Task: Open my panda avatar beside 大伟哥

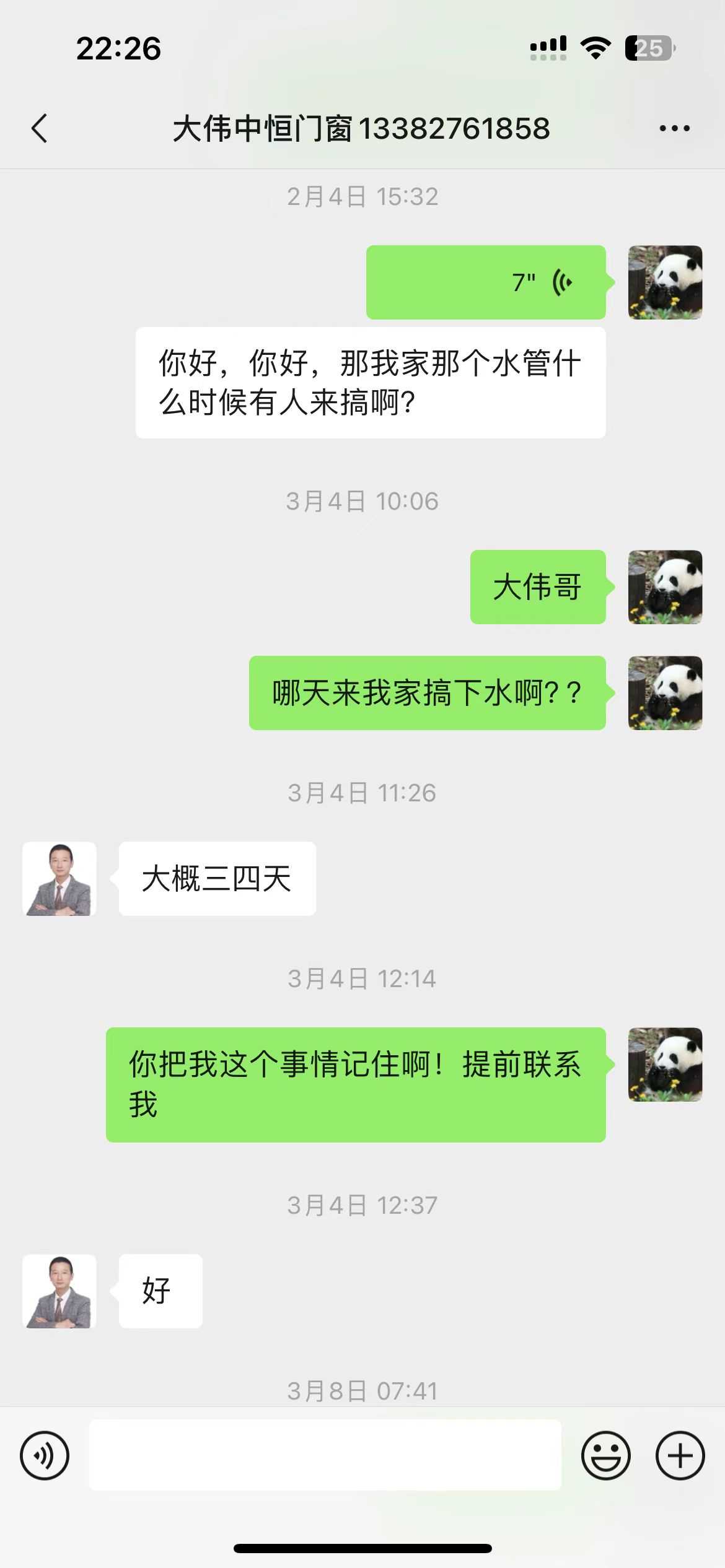Action: [665, 587]
